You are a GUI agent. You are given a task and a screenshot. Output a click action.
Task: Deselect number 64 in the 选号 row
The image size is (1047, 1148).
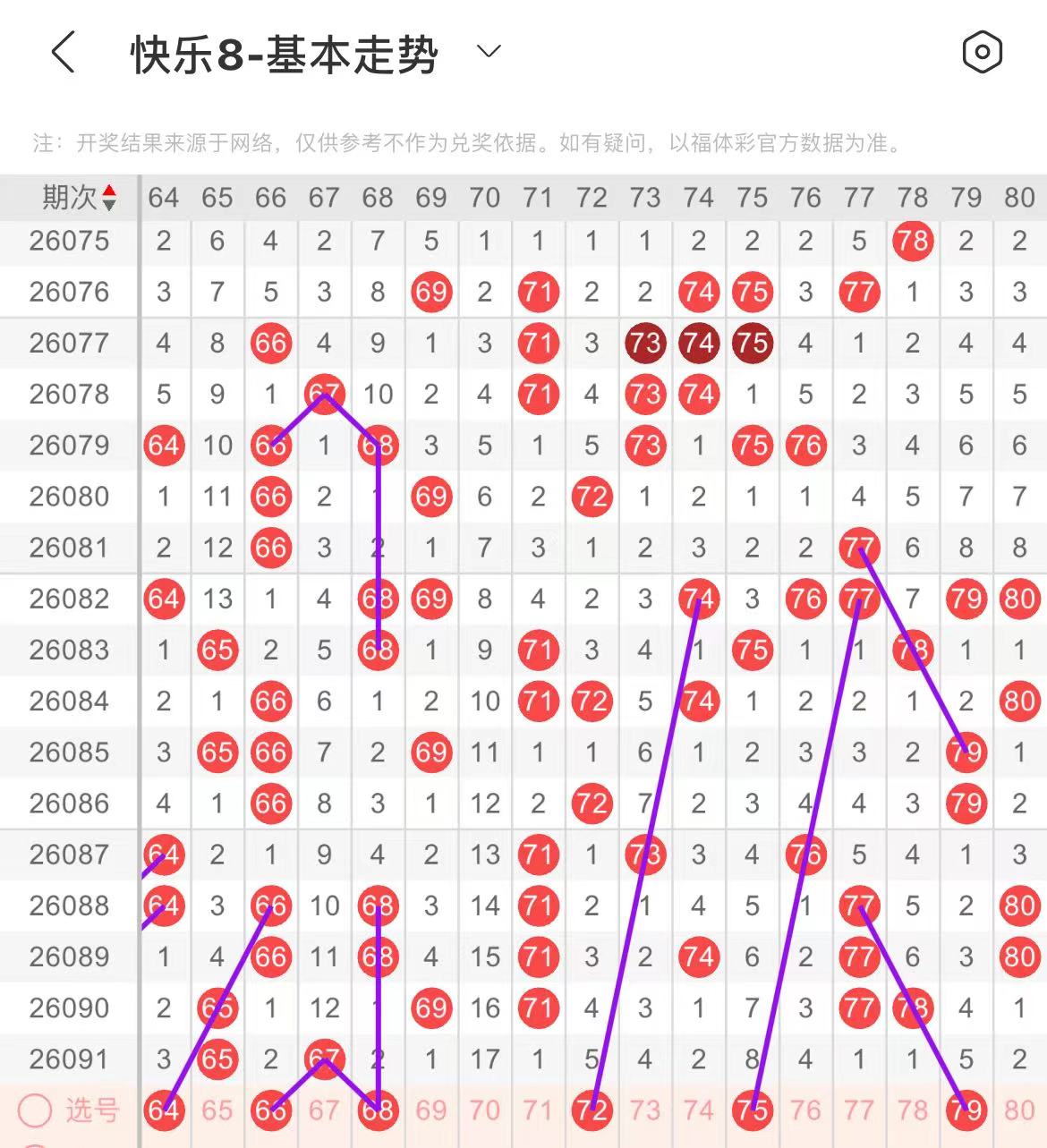click(164, 1110)
